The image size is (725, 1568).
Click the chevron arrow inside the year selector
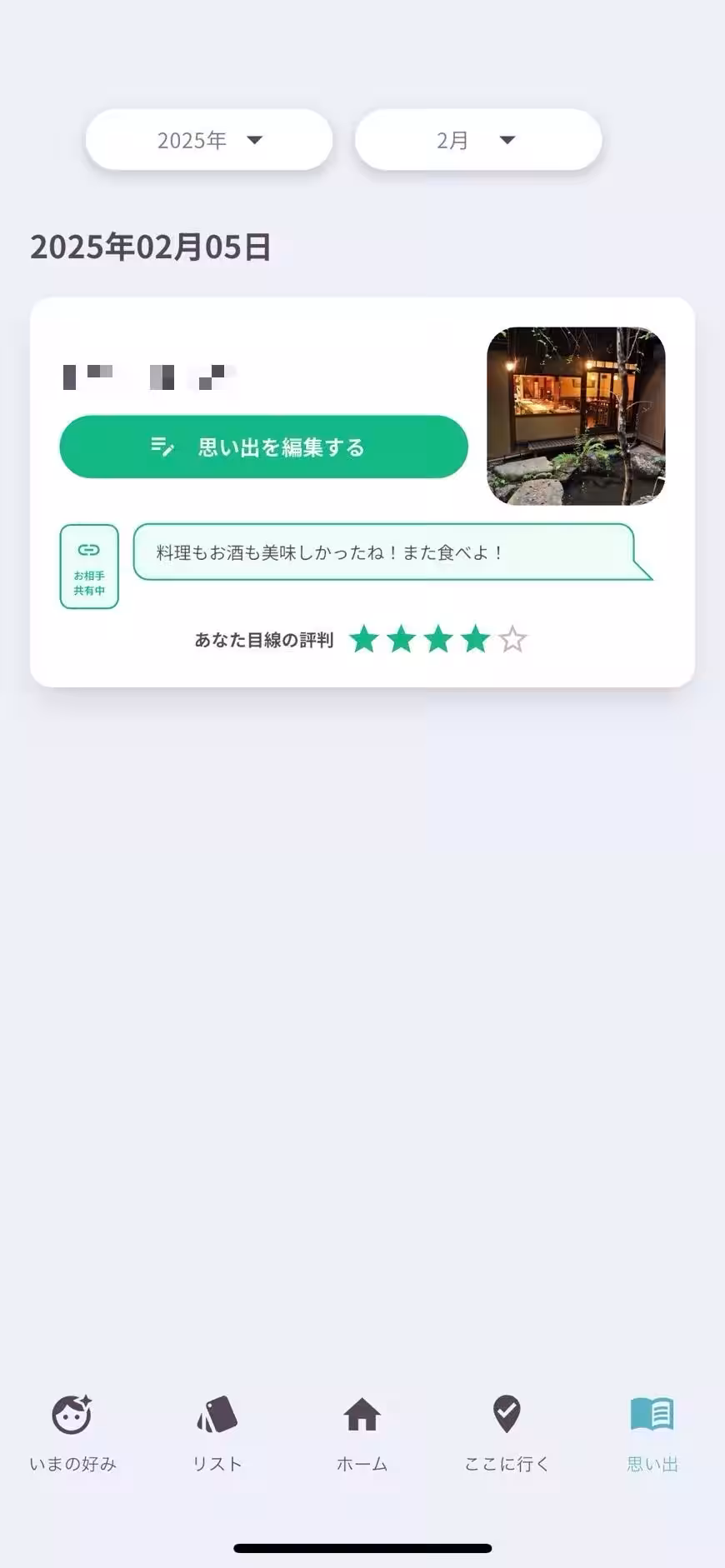pos(255,140)
